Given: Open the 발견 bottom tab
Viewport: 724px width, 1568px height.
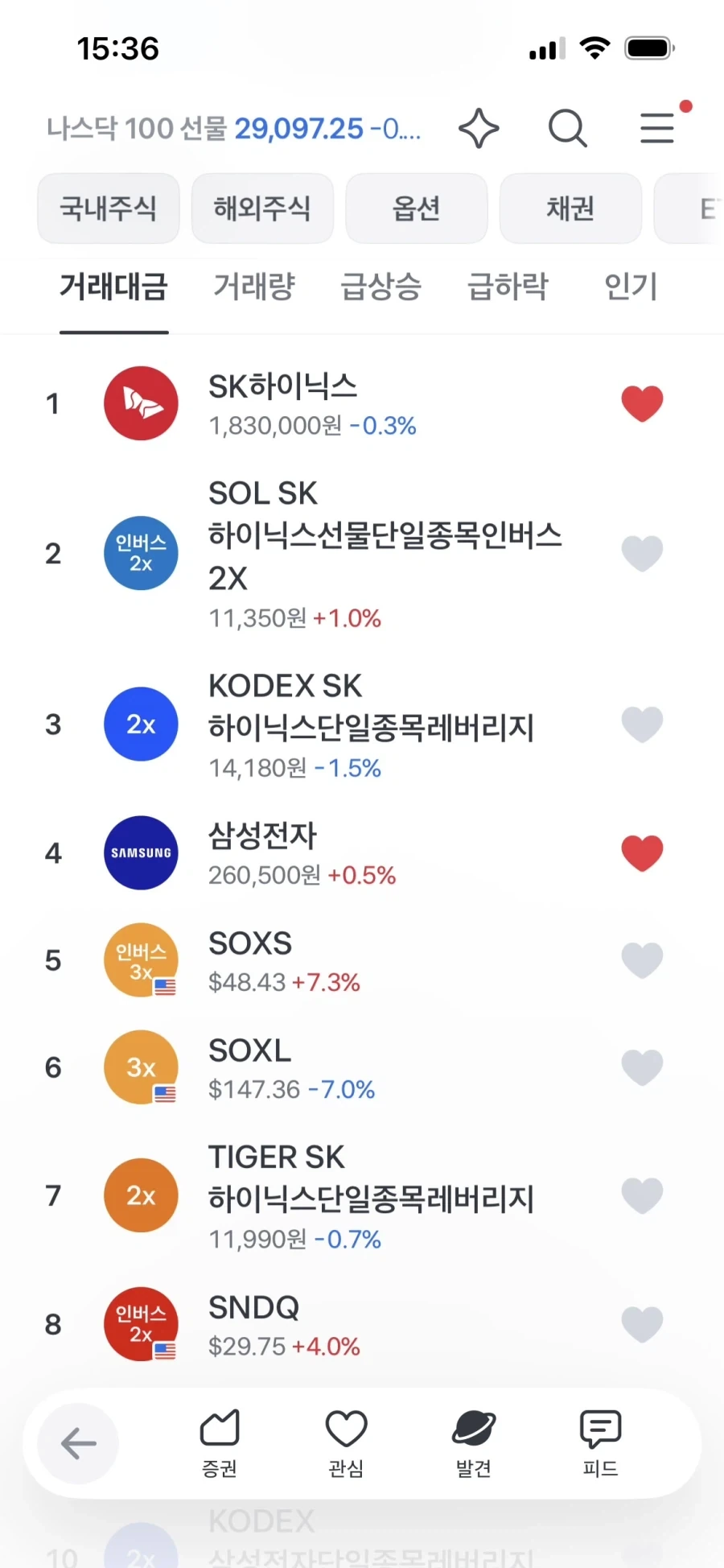Looking at the screenshot, I should [x=474, y=1443].
